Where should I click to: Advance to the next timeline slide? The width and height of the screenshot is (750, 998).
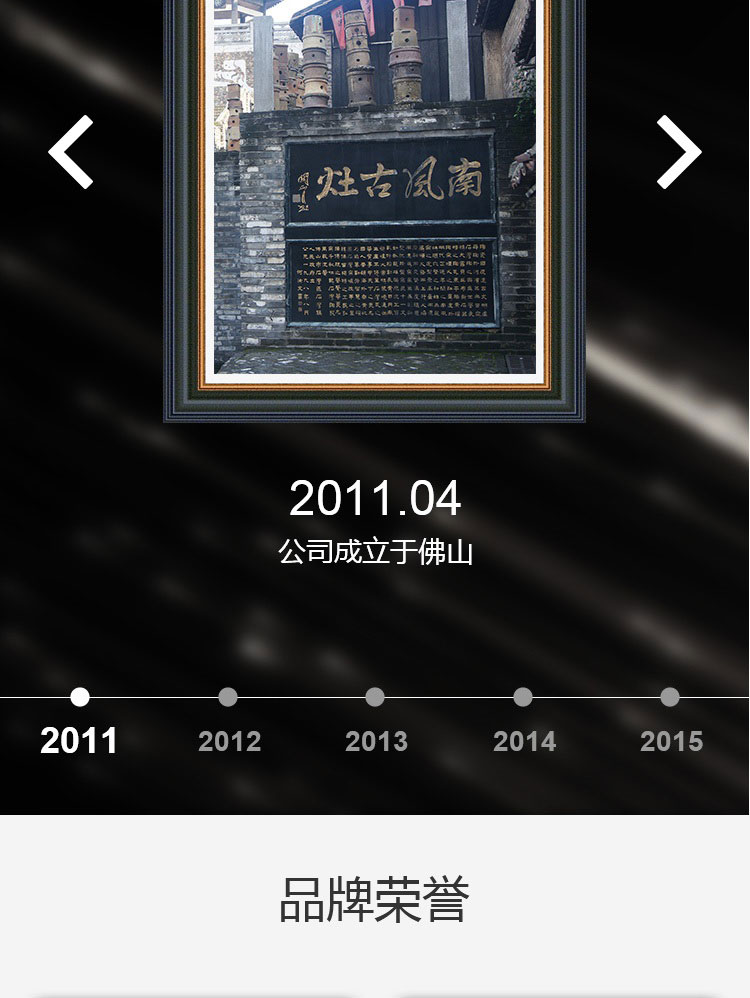(679, 152)
